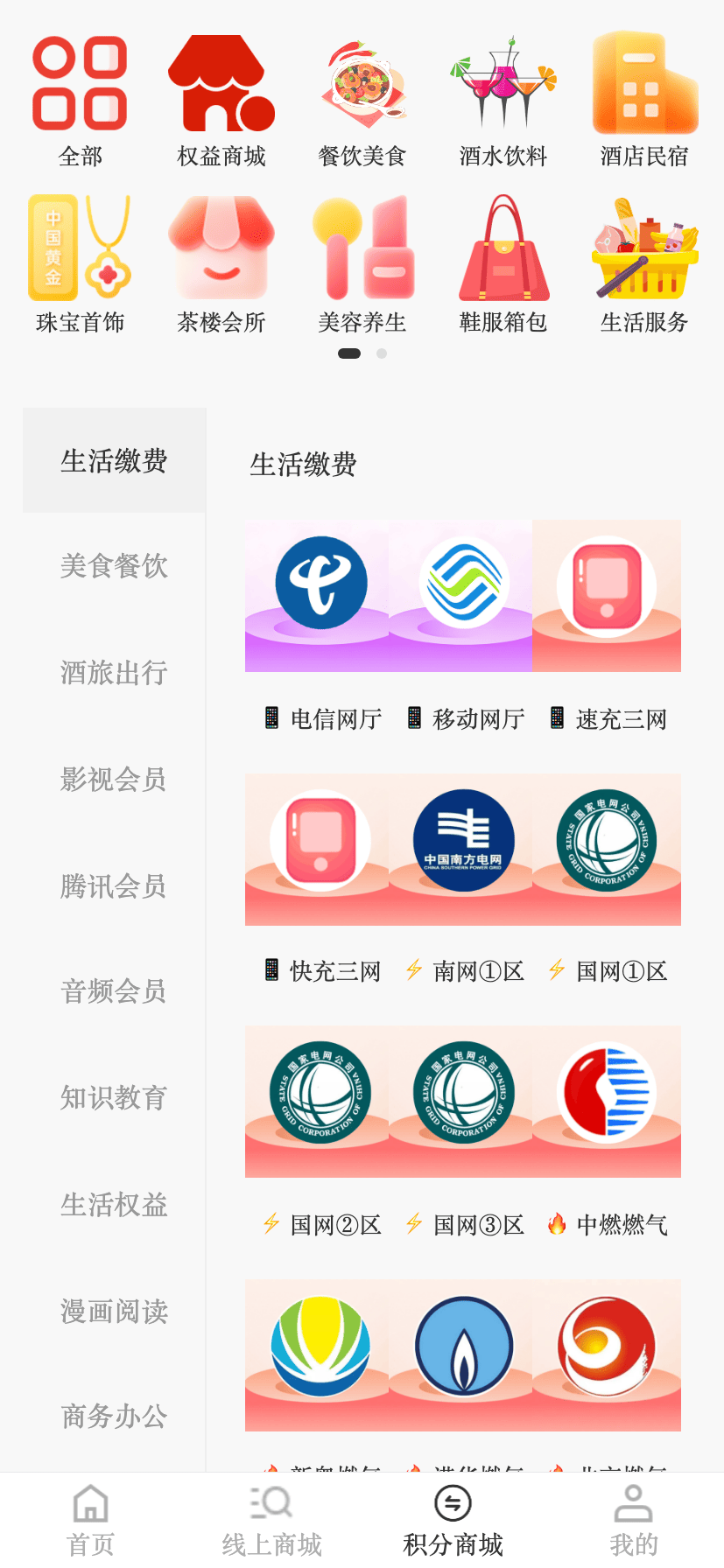Open 茶楼会所 teahouse category
This screenshot has height=1568, width=724.
click(221, 248)
